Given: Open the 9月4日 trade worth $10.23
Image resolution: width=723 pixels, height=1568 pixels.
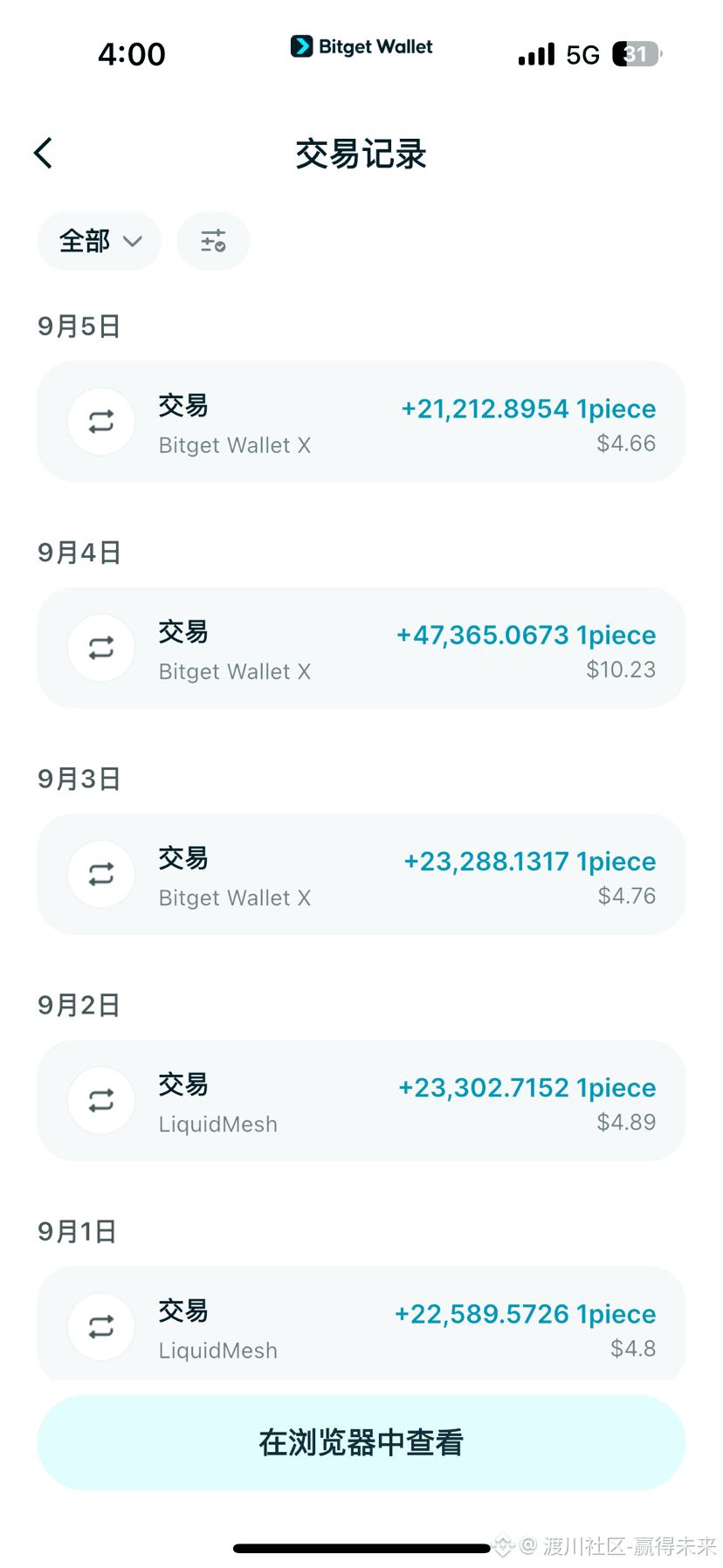Looking at the screenshot, I should click(x=361, y=648).
